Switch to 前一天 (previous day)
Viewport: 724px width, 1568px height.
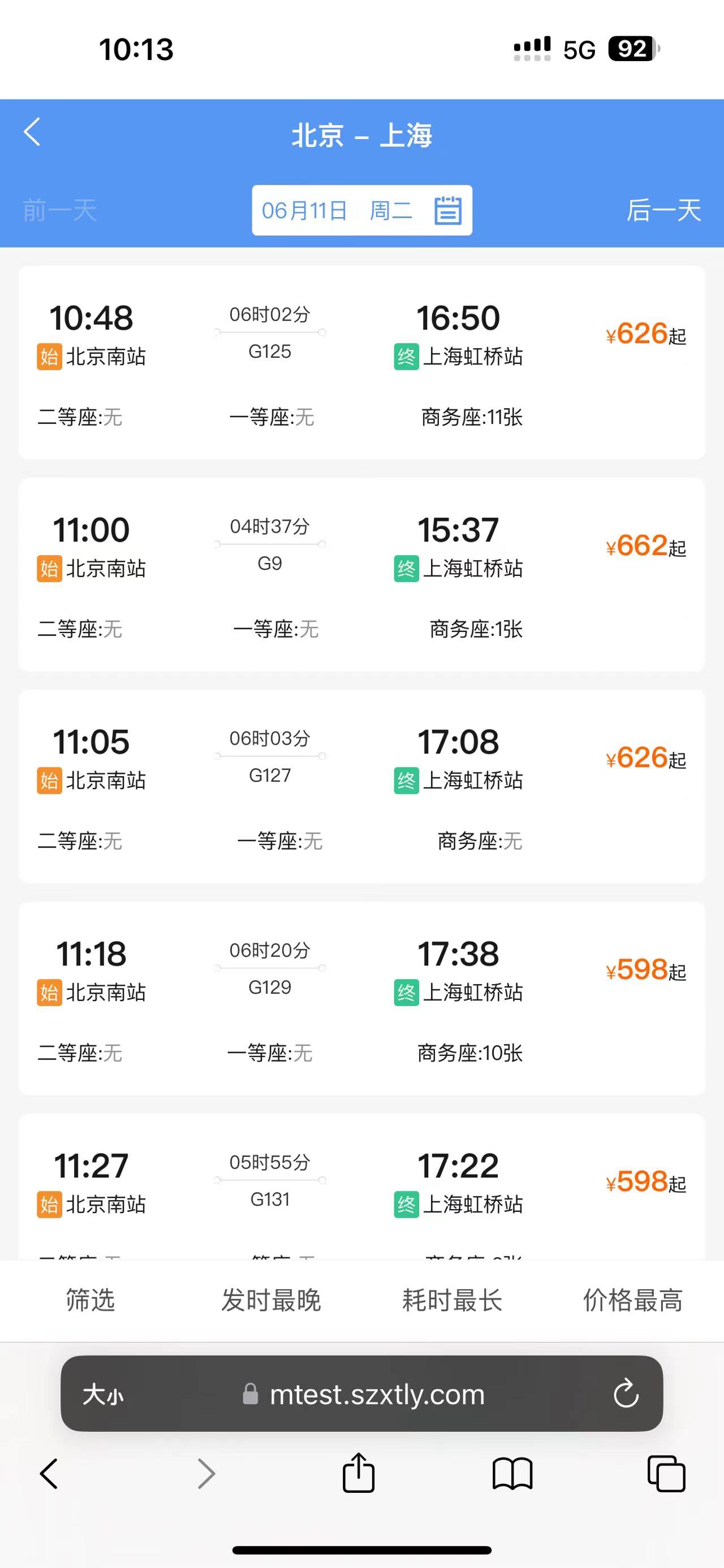(x=60, y=211)
